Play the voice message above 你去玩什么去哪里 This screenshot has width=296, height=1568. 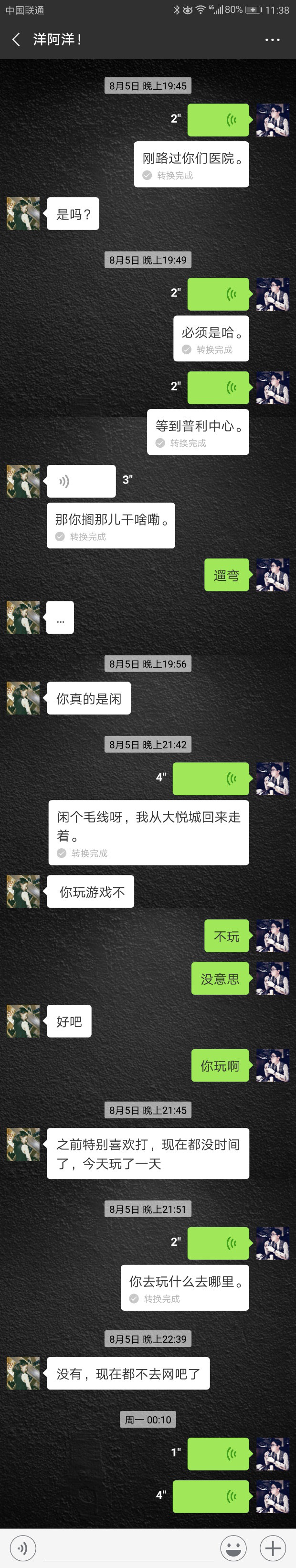point(218,1243)
